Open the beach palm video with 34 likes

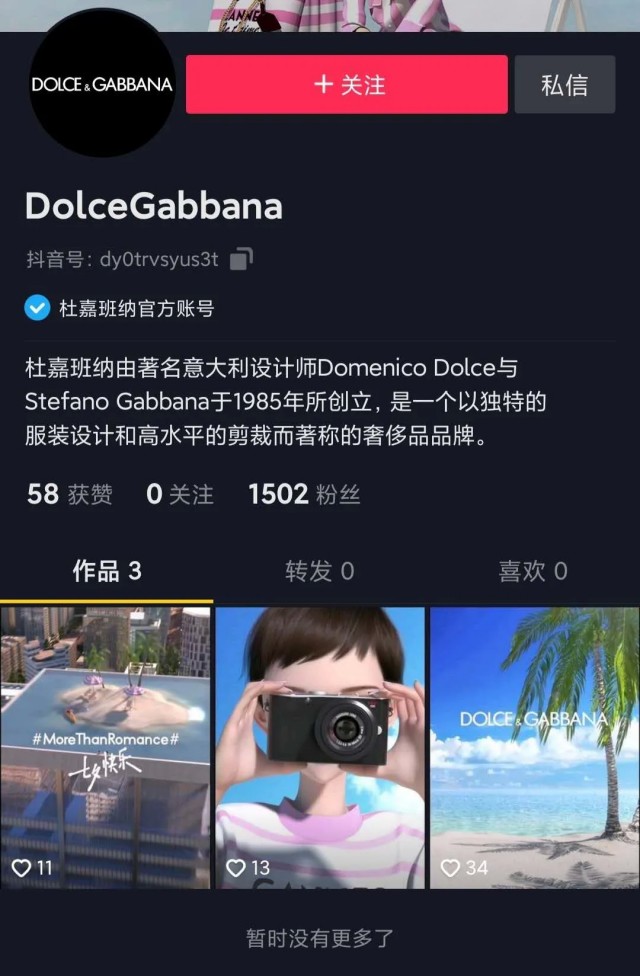pyautogui.click(x=534, y=747)
